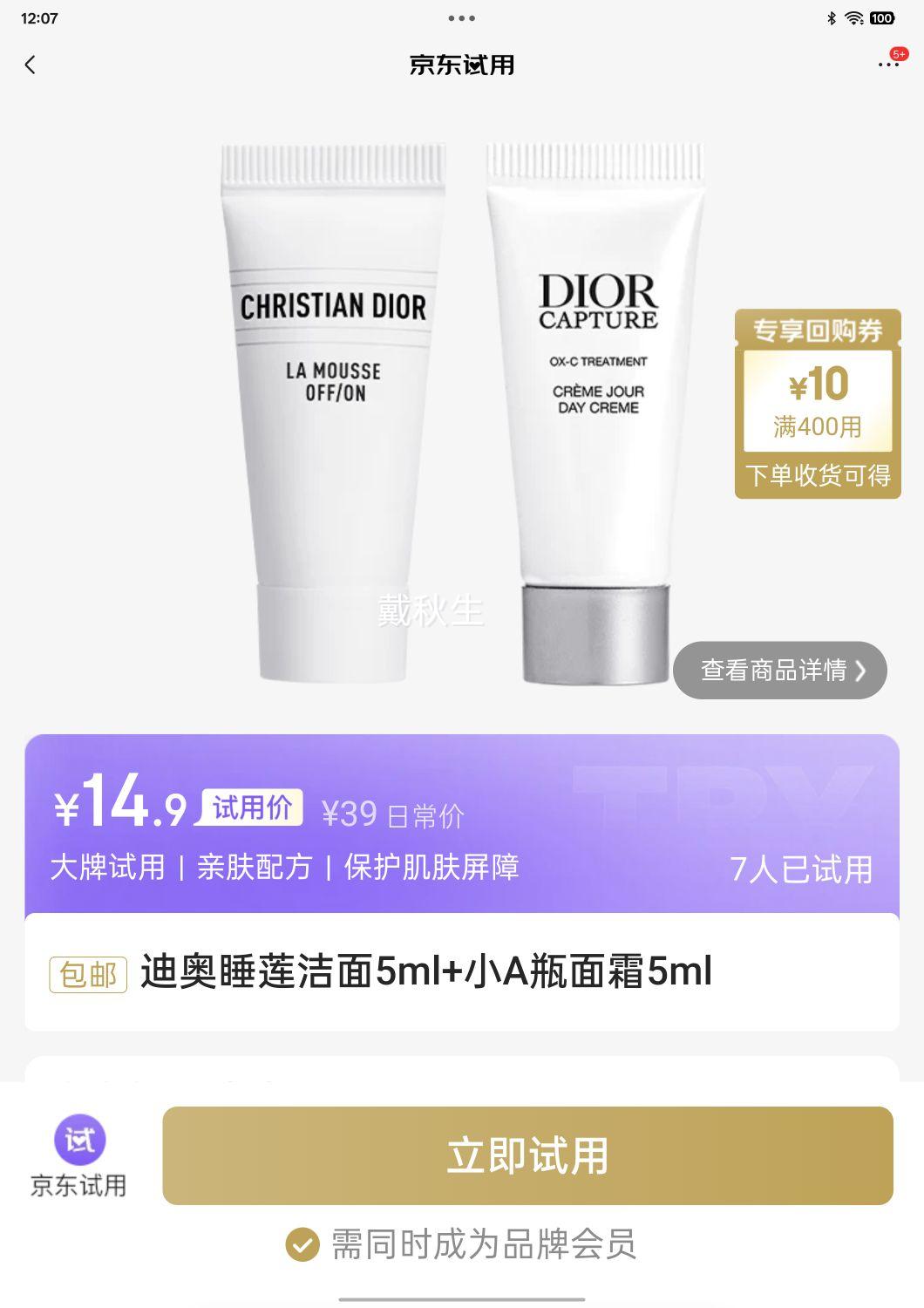The height and width of the screenshot is (1308, 924).
Task: Tap the purple 京东试用 trial icon
Action: tap(78, 1137)
